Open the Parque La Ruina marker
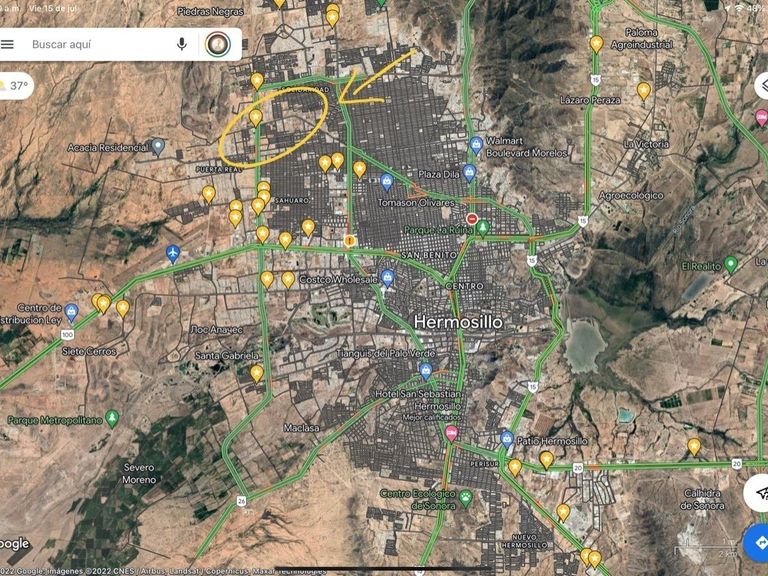 pyautogui.click(x=484, y=229)
